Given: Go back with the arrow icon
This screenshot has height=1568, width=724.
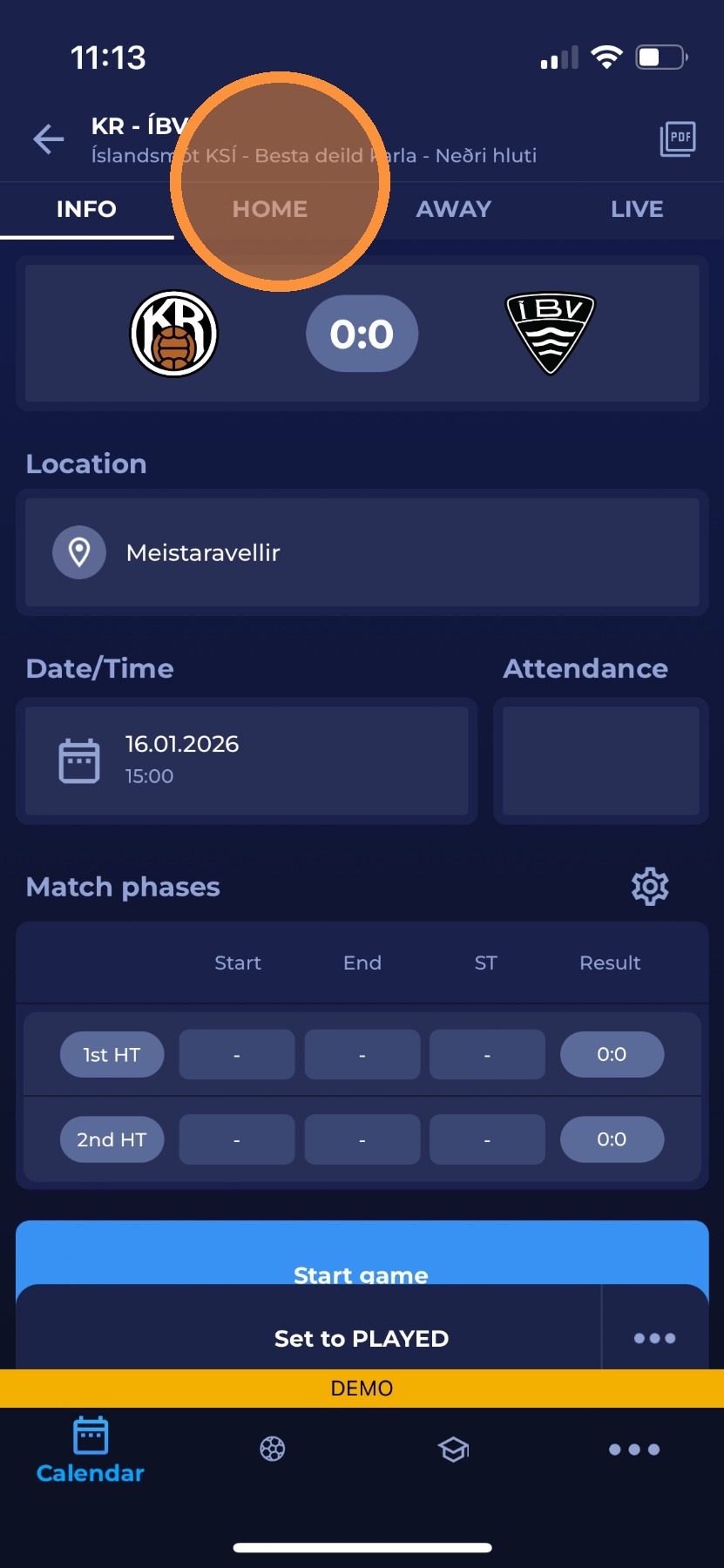Looking at the screenshot, I should pos(49,139).
